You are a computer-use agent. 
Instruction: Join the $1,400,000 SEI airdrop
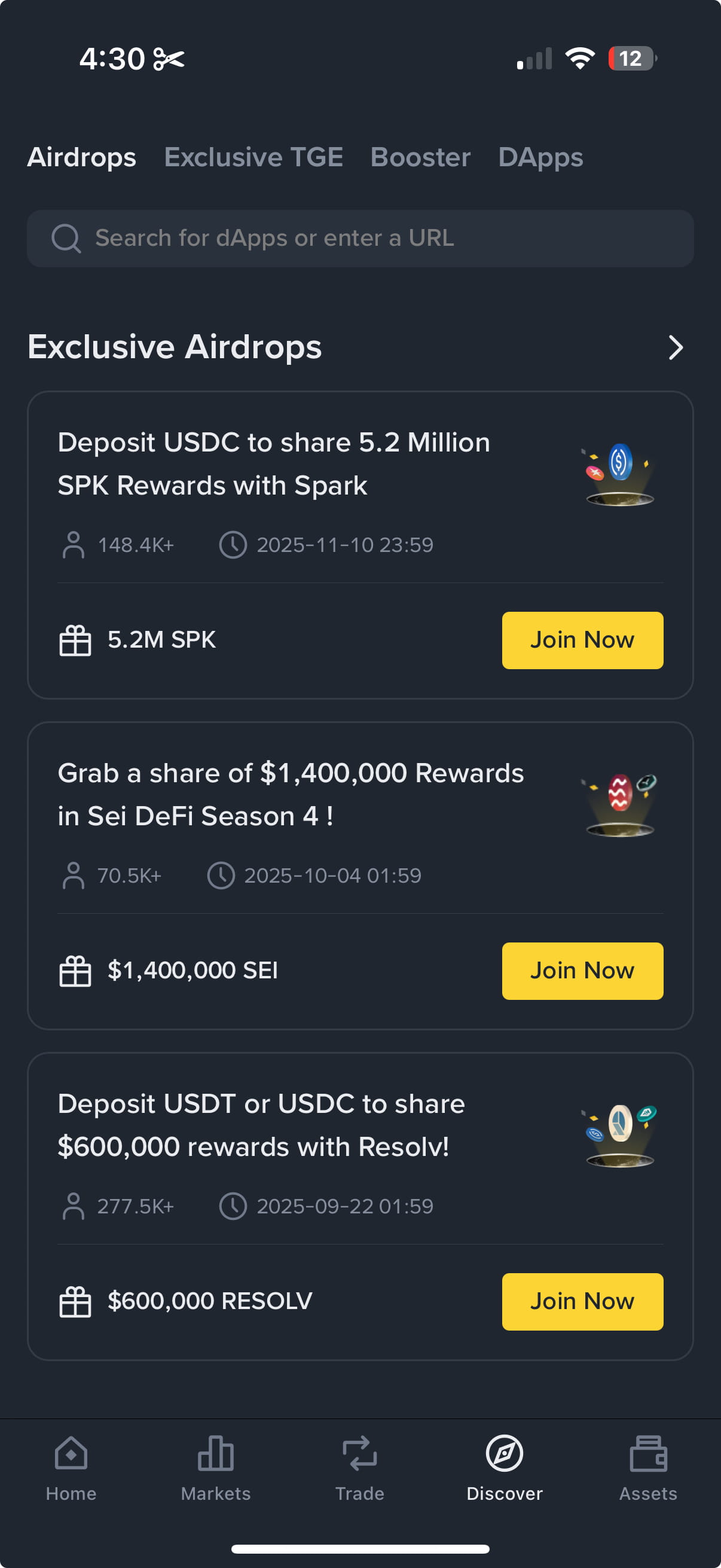[582, 970]
